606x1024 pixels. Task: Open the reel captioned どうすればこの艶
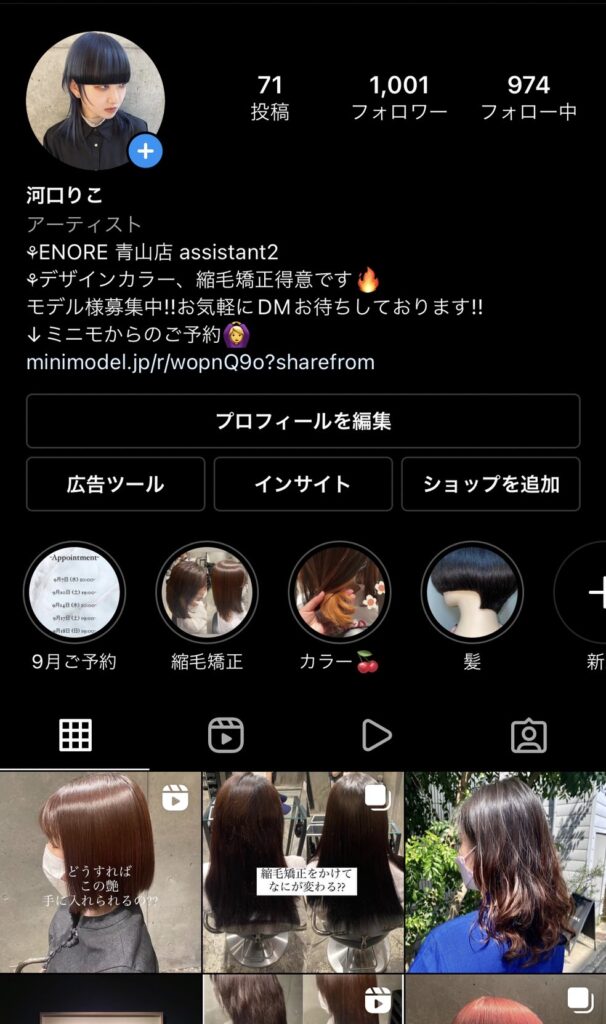point(100,872)
